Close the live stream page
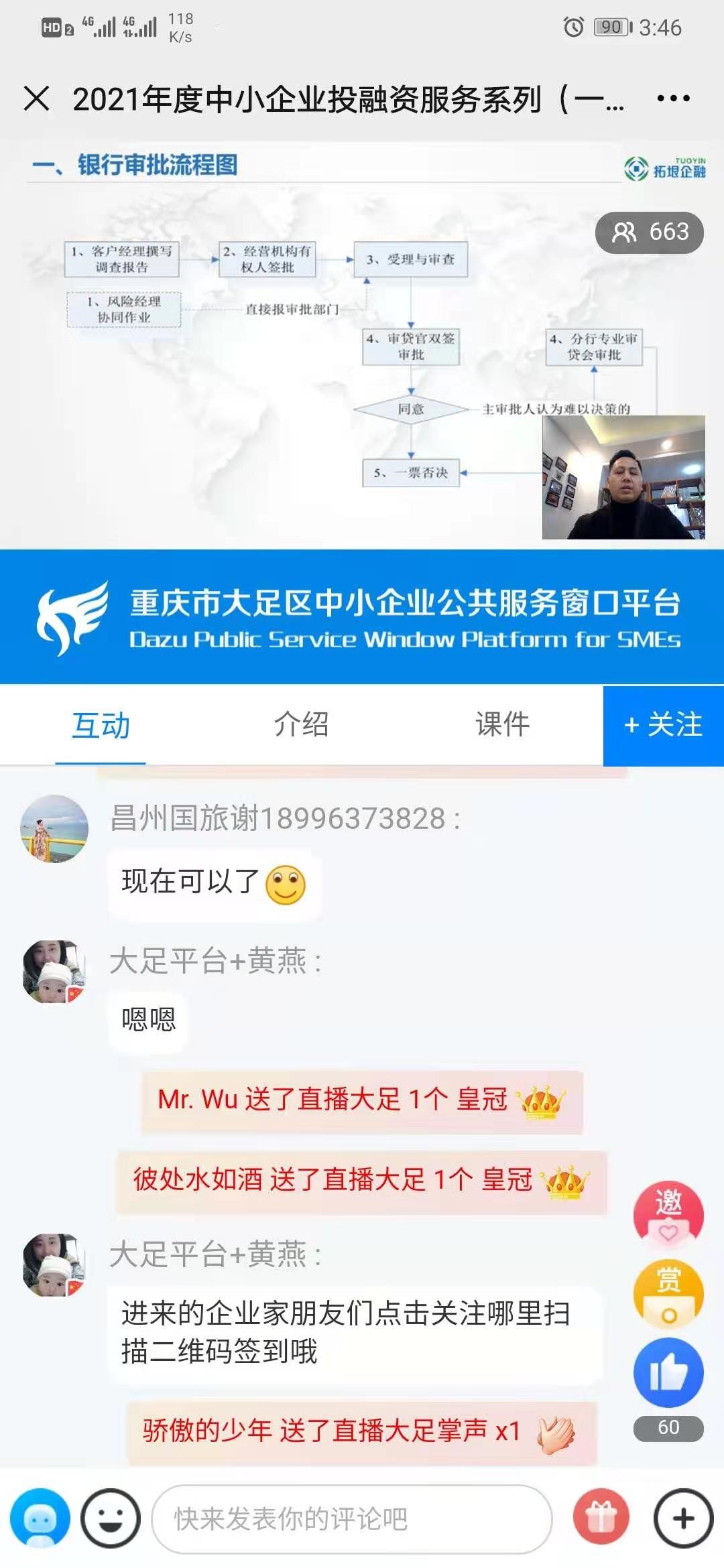The height and width of the screenshot is (1568, 724). (x=37, y=99)
